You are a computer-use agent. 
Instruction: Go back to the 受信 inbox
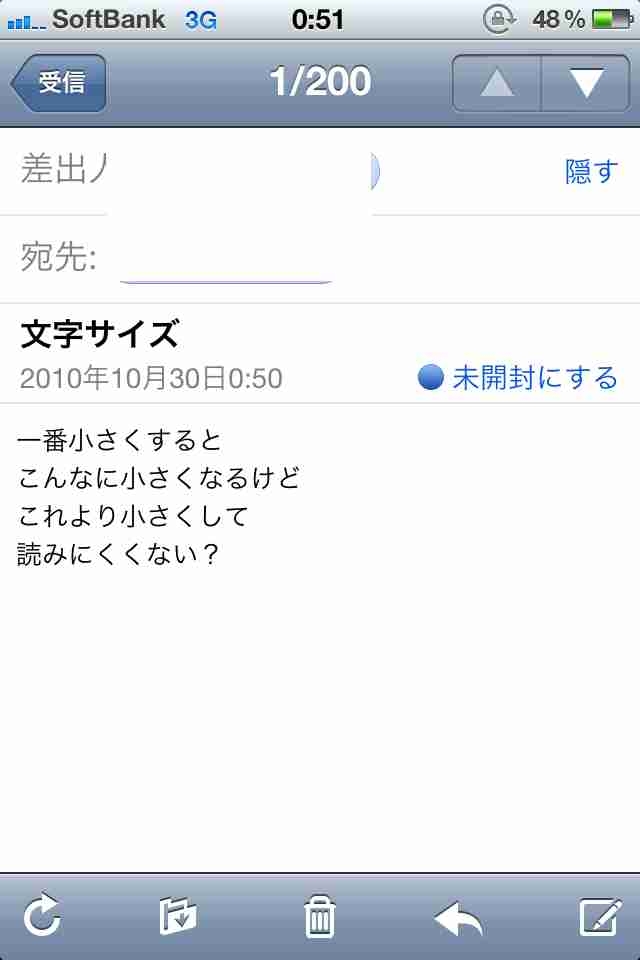coord(59,83)
